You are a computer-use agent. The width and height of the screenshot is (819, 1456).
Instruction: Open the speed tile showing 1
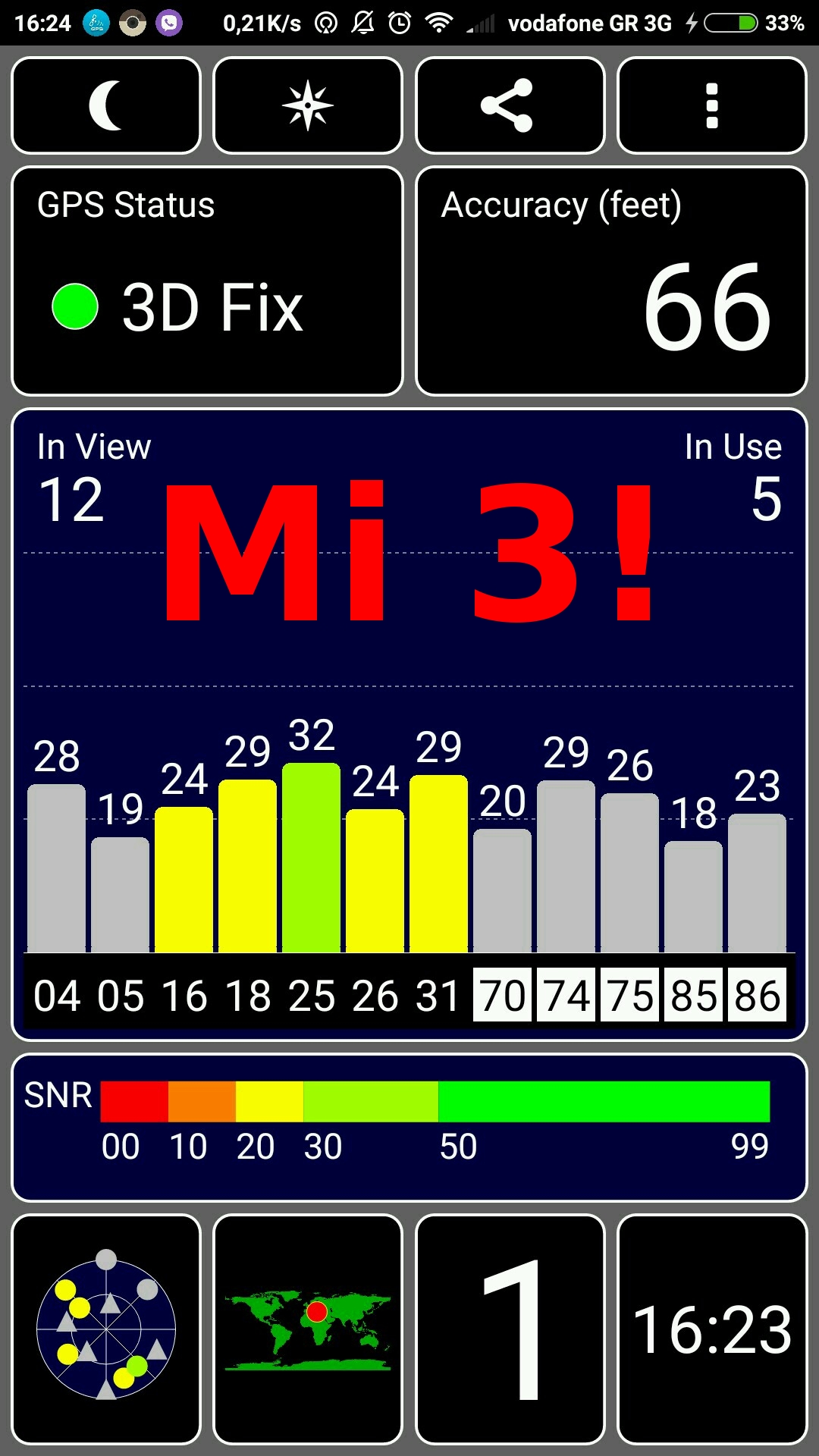coord(510,1329)
